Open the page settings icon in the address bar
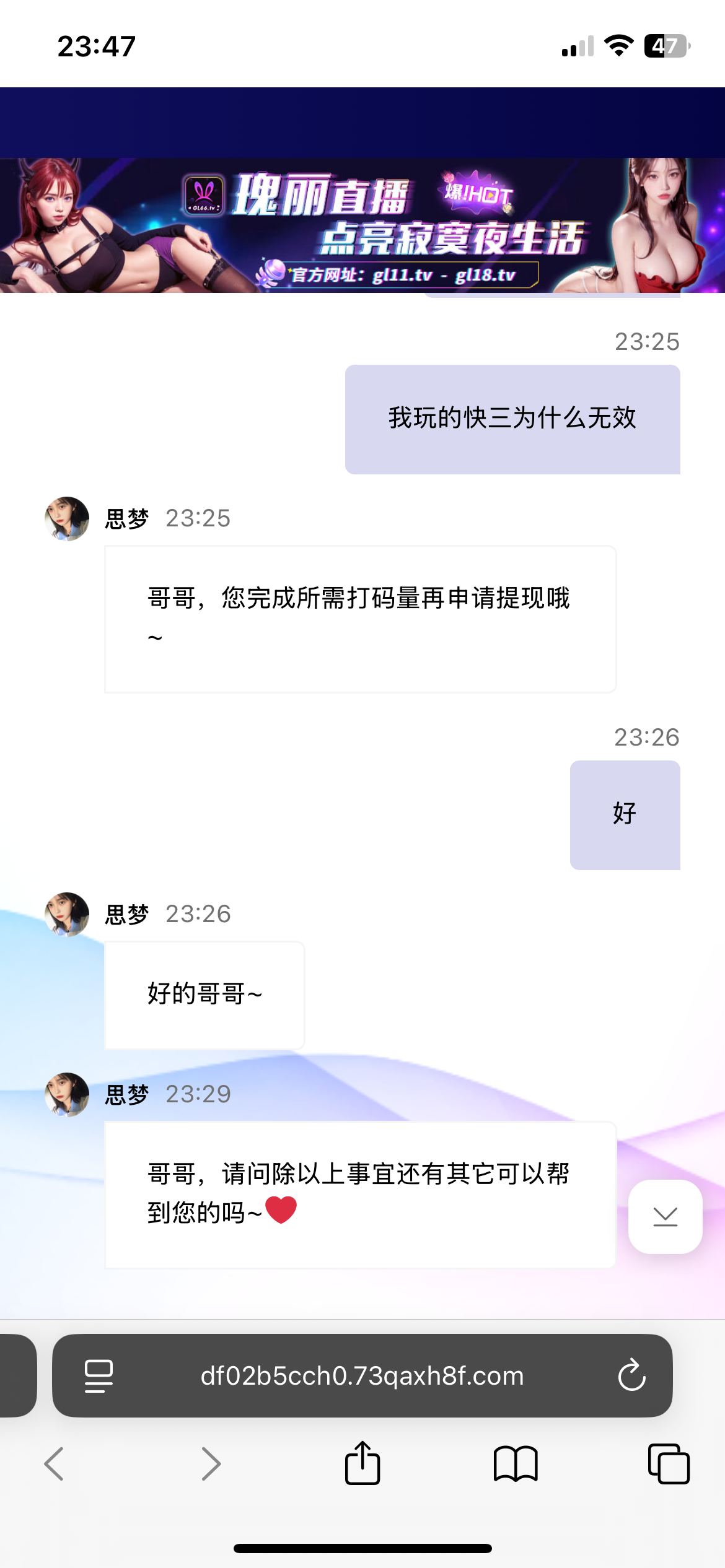This screenshot has width=725, height=1568. [99, 1376]
